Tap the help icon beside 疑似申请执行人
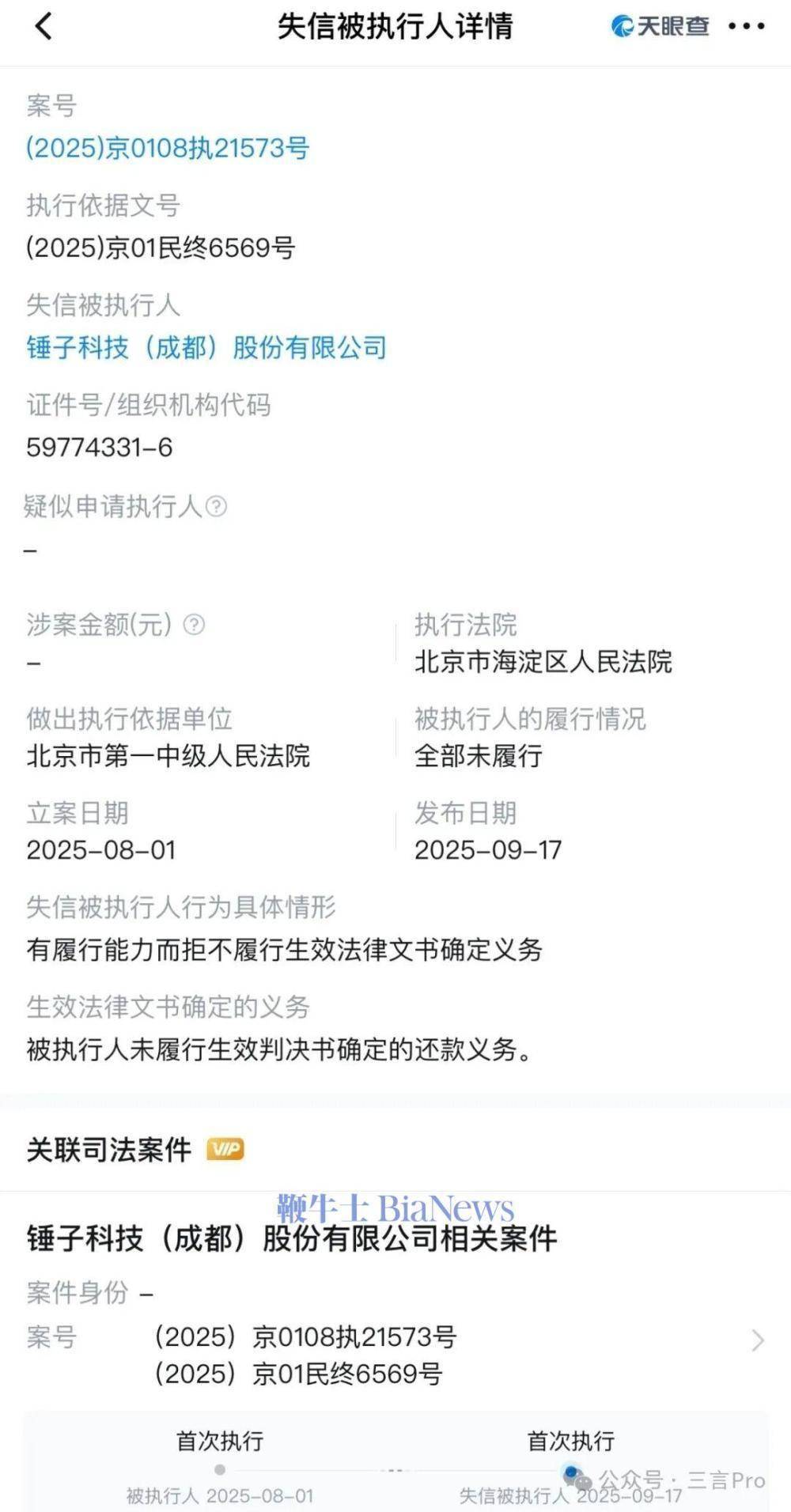 point(216,506)
